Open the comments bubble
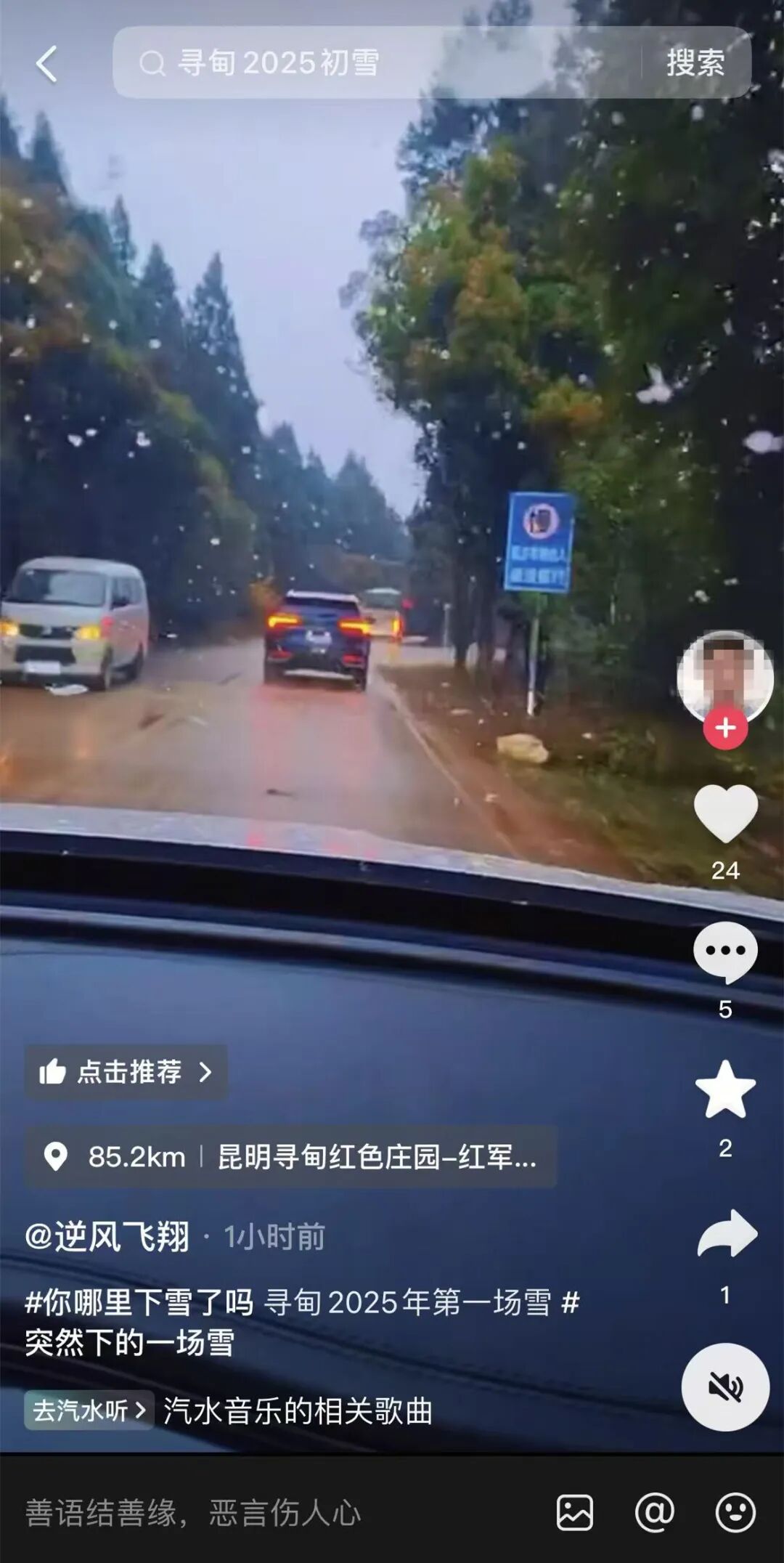Screen dimensions: 784x1563 (x=725, y=951)
